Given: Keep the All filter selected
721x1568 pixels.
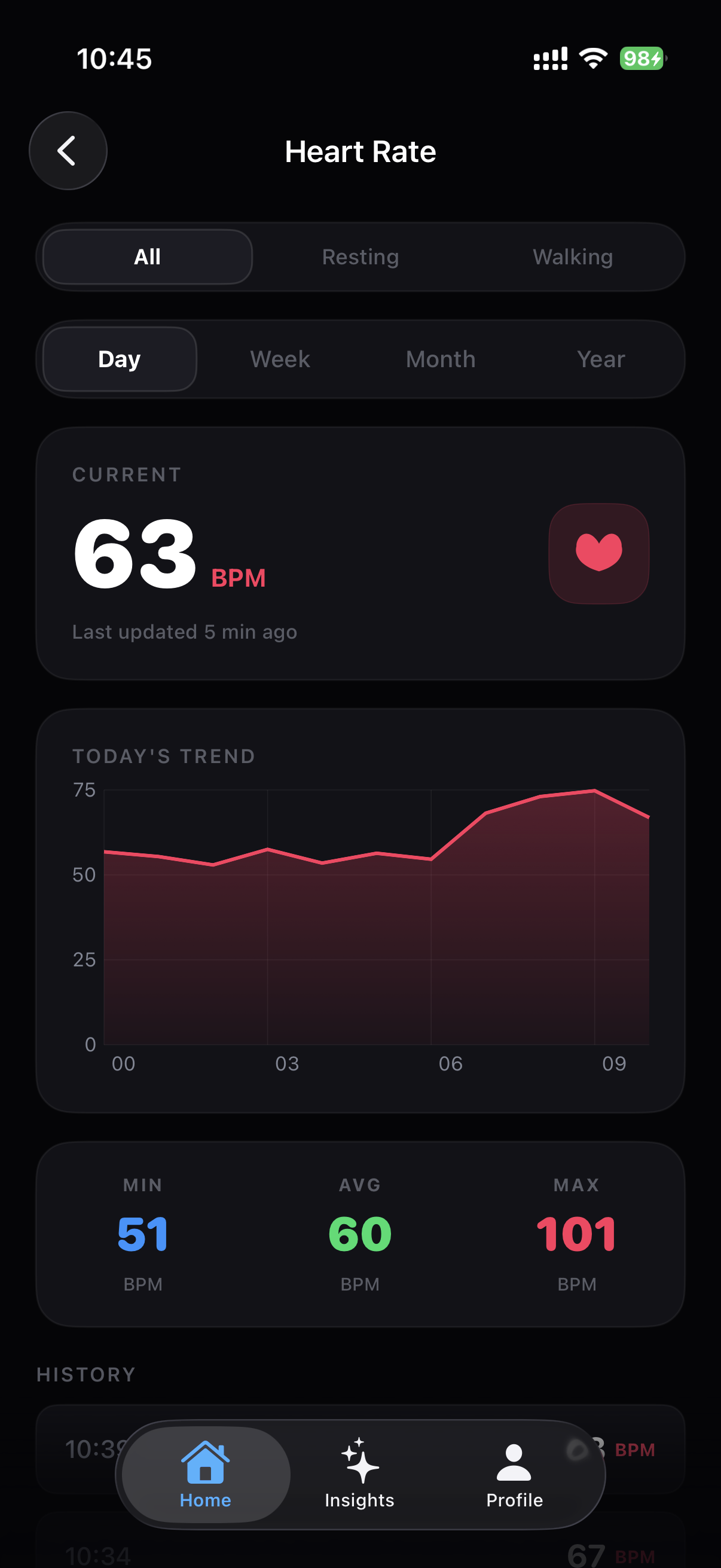Looking at the screenshot, I should point(146,257).
